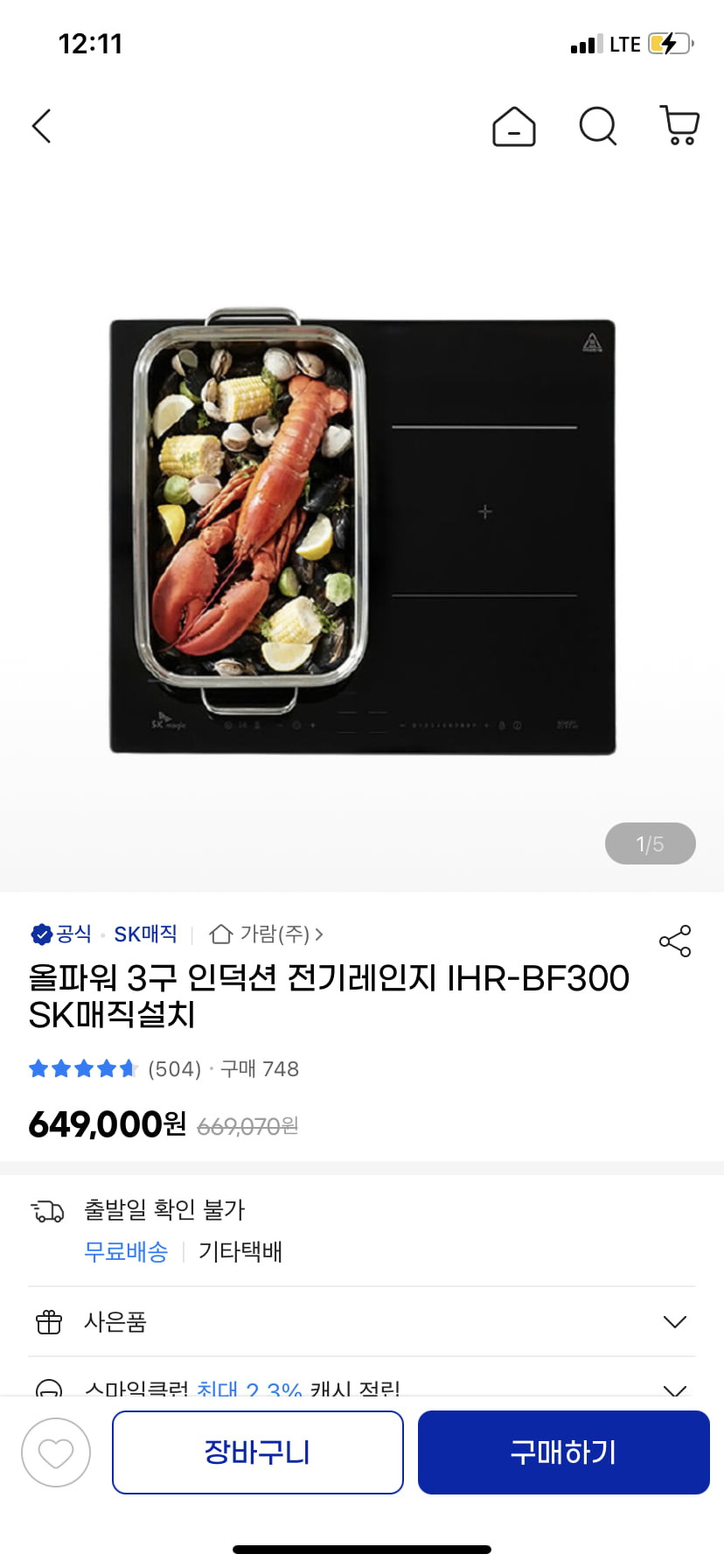Open the shopping cart icon
Image resolution: width=724 pixels, height=1568 pixels.
pyautogui.click(x=679, y=126)
